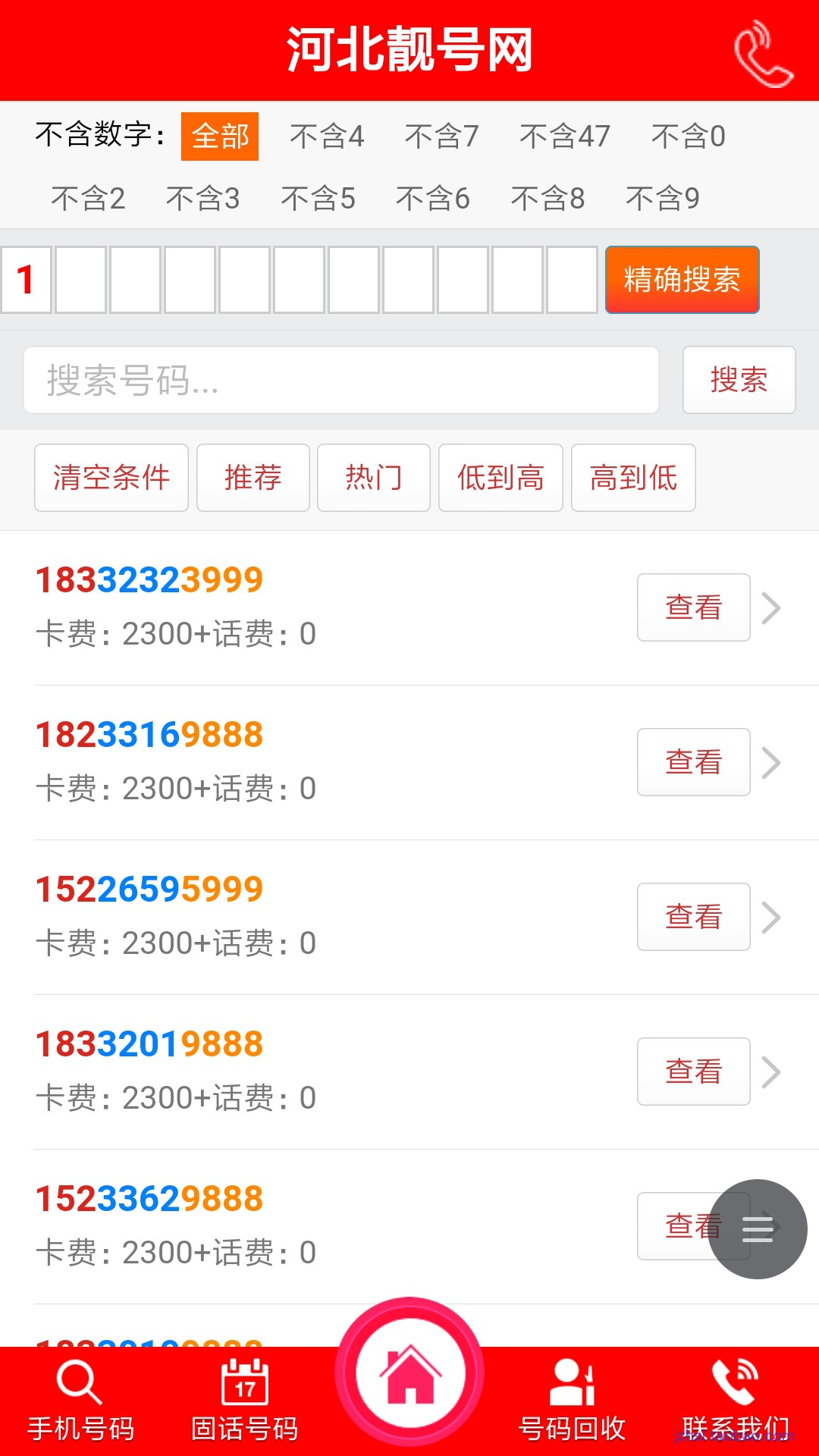This screenshot has height=1456, width=819.
Task: Switch to the 手机号码 tab
Action: click(x=80, y=1401)
